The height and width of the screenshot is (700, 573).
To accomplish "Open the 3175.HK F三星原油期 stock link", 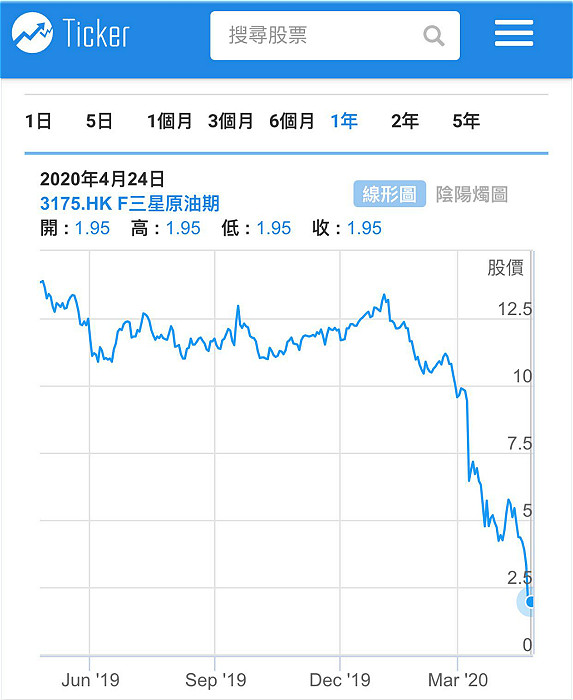I will click(130, 204).
